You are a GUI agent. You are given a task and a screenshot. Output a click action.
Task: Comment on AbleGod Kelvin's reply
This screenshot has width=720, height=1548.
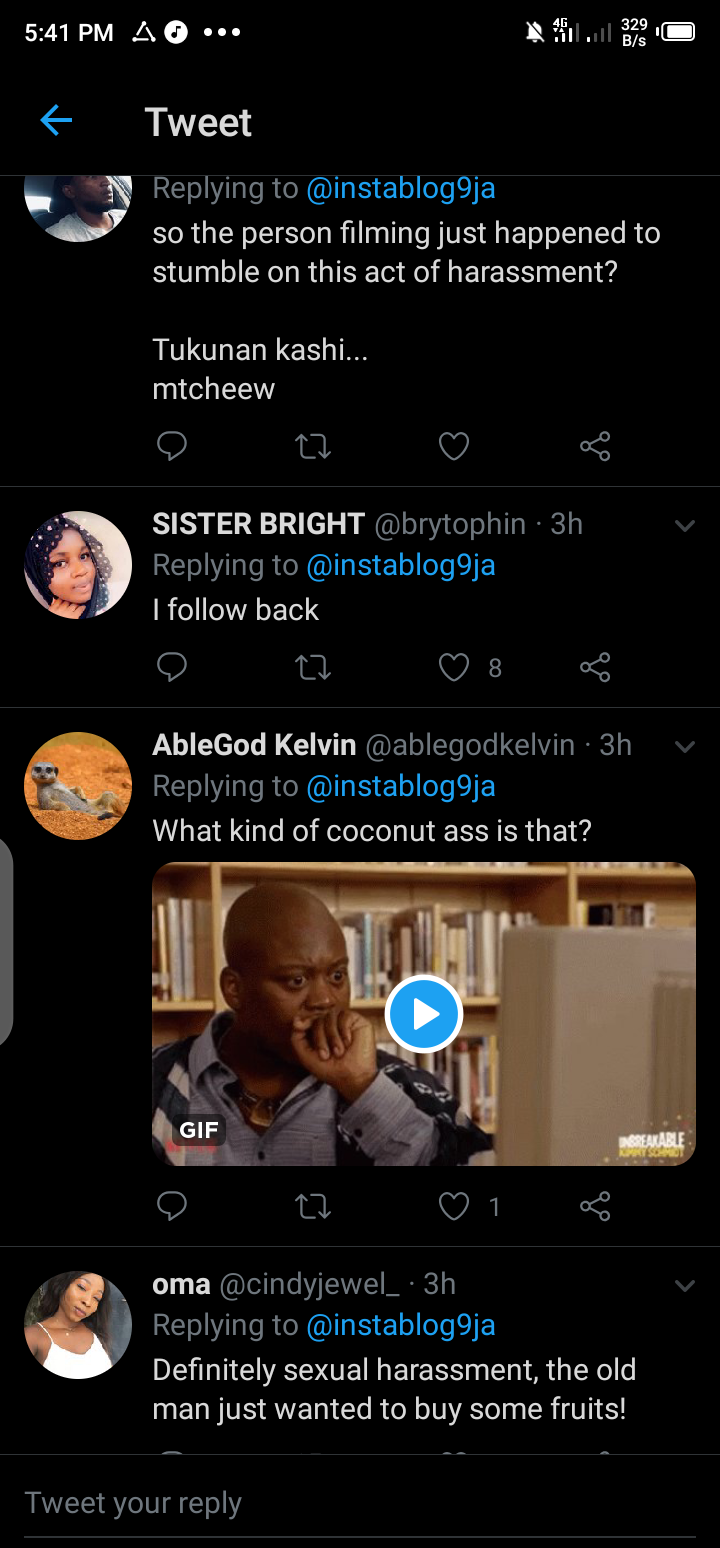[x=172, y=1207]
